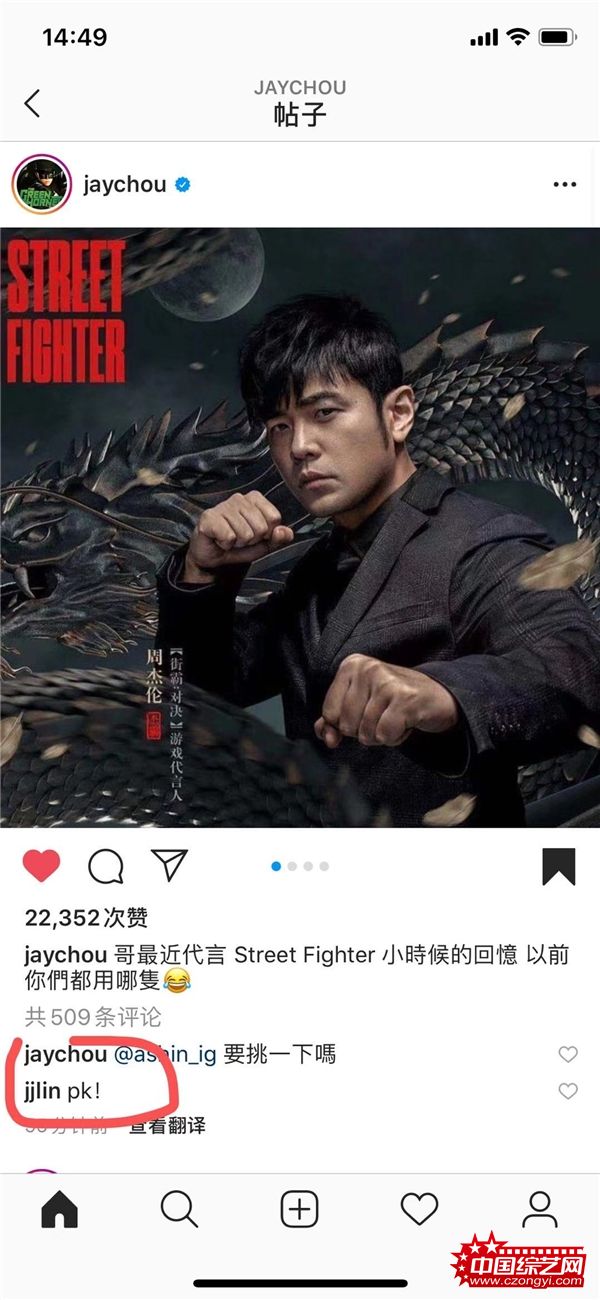600x1300 pixels.
Task: Share the post with the paper plane icon
Action: coord(169,866)
